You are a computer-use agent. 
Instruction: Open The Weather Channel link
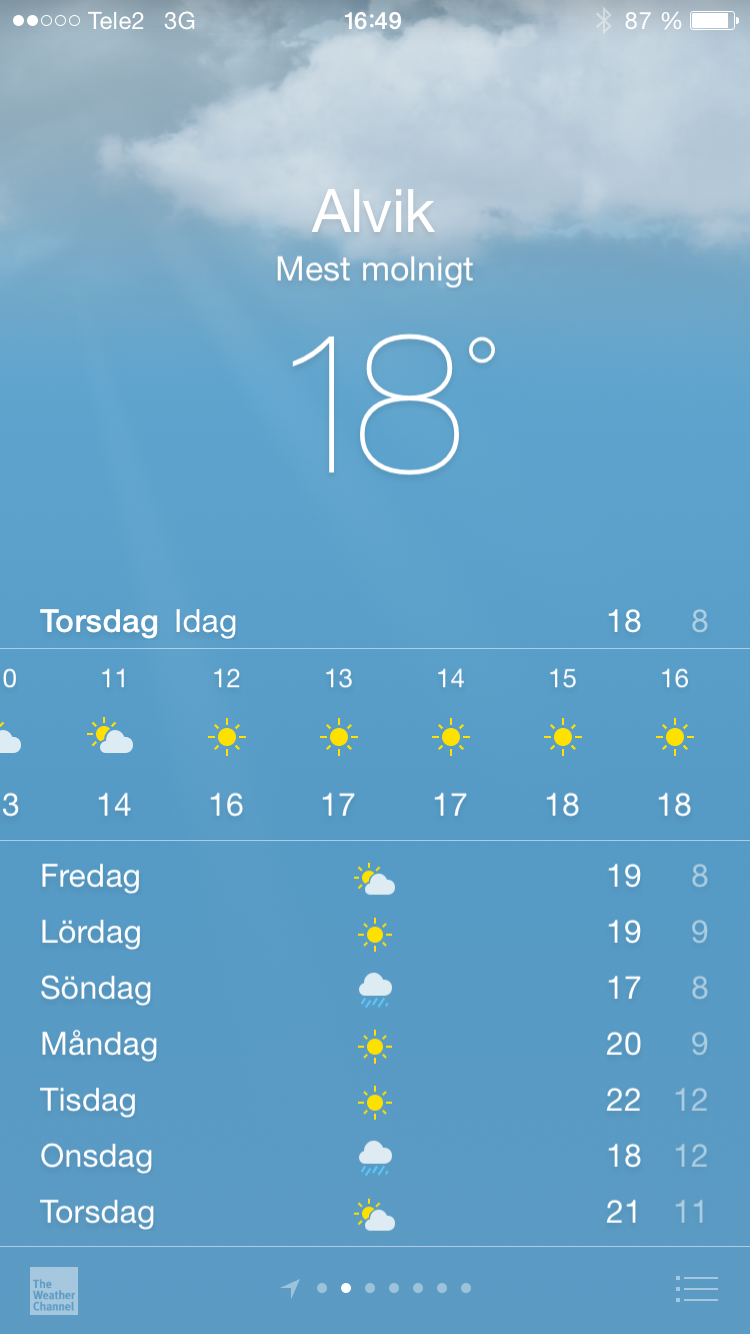point(54,1290)
